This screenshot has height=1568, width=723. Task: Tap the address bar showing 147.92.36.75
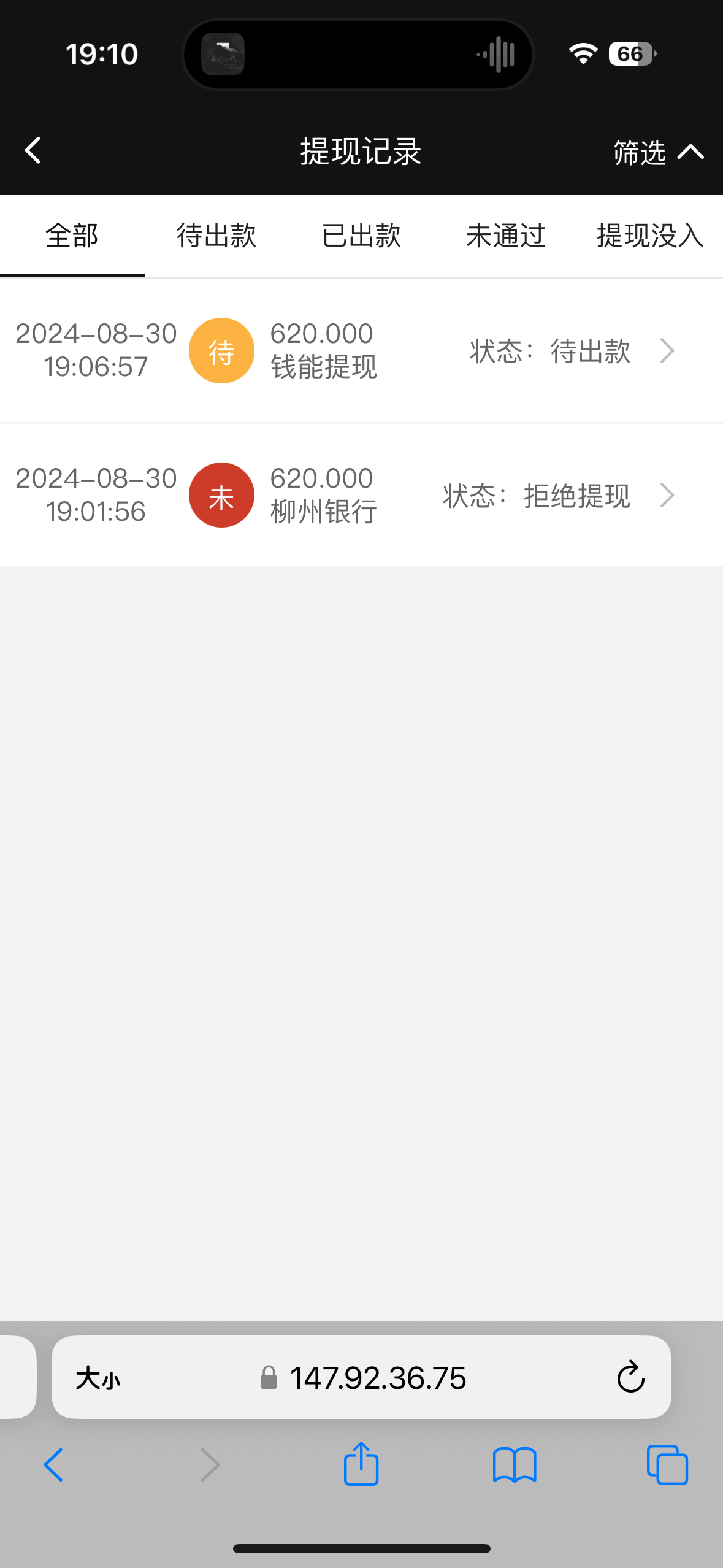click(x=362, y=1378)
